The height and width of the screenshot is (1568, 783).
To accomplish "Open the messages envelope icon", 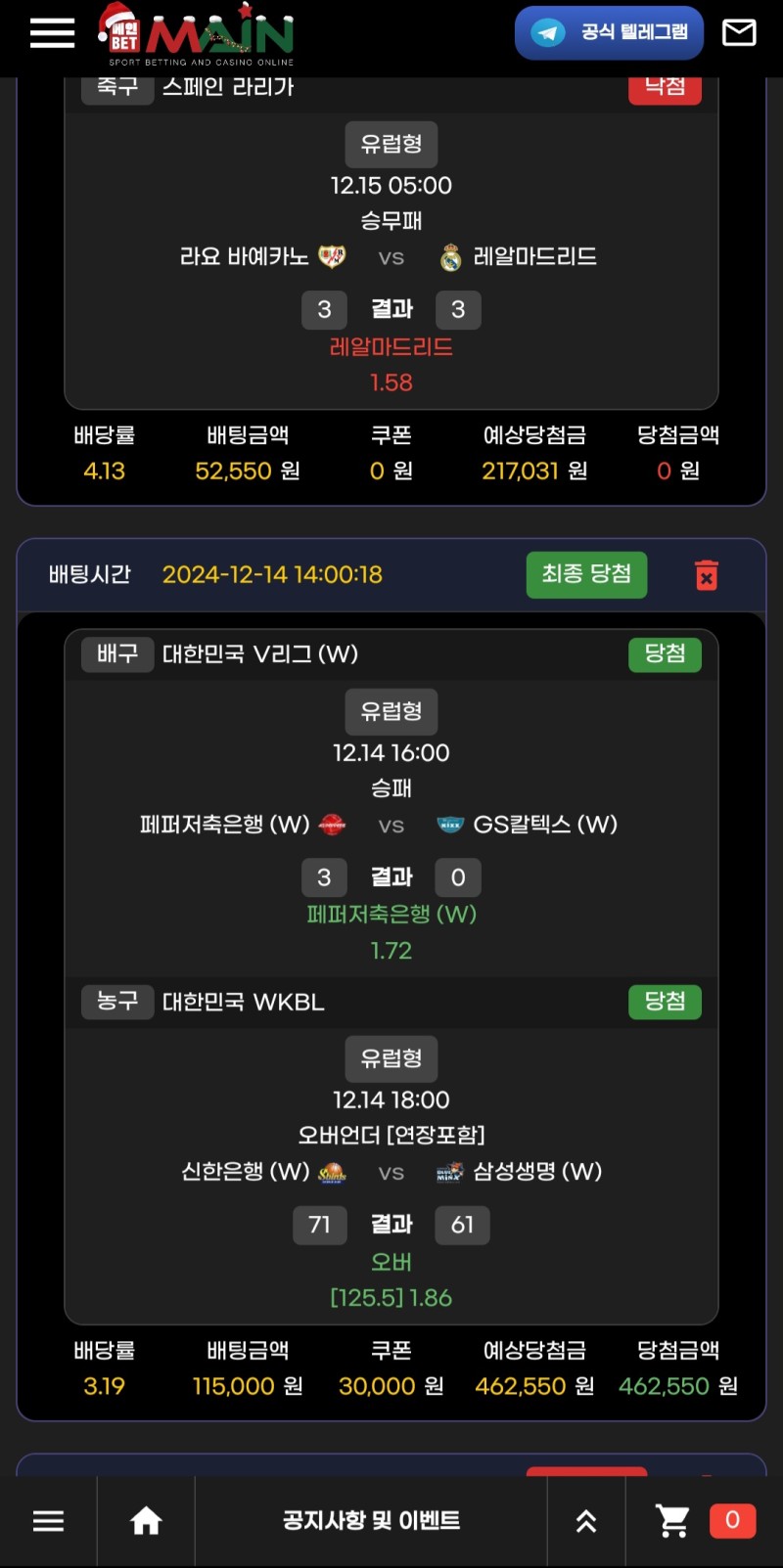I will 738,32.
